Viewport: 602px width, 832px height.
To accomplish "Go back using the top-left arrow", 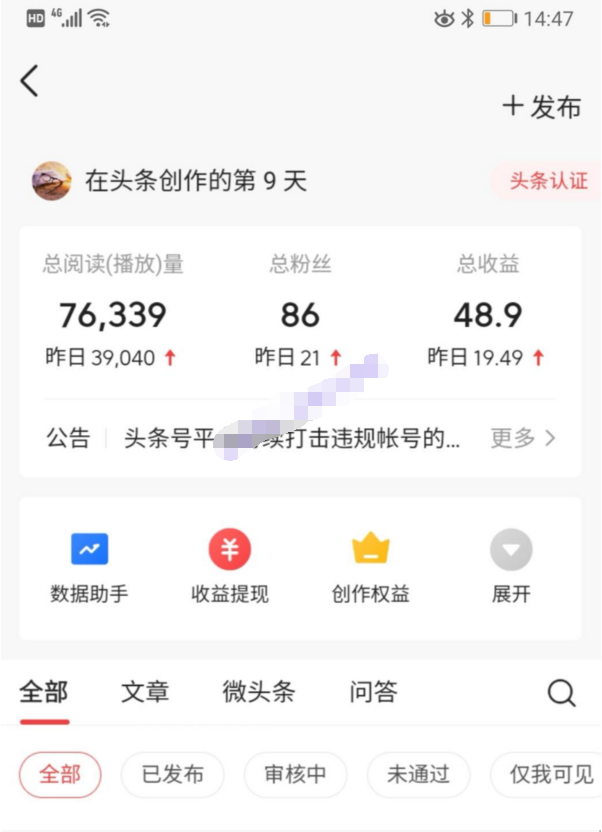I will click(30, 81).
